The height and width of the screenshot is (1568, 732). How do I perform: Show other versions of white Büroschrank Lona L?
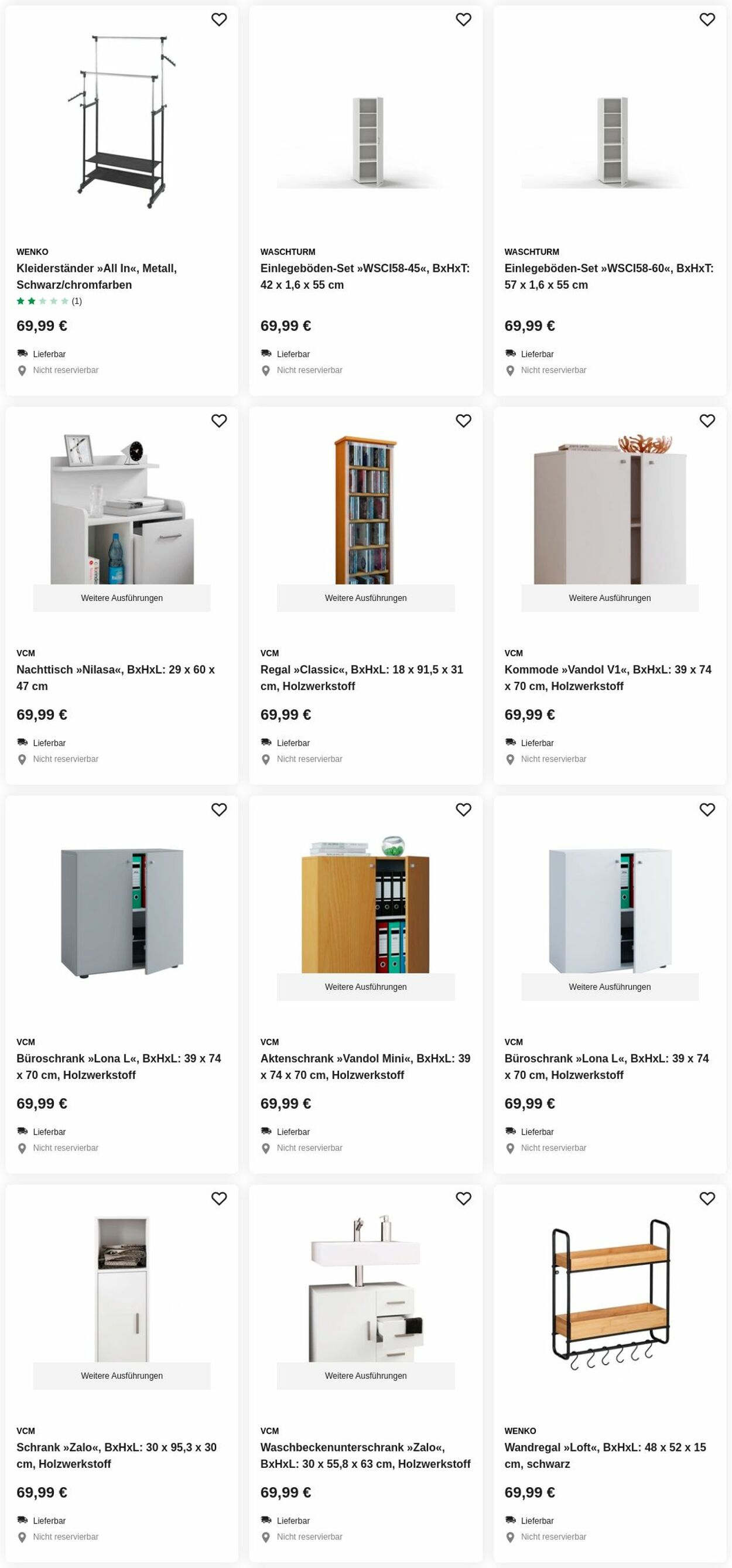609,987
